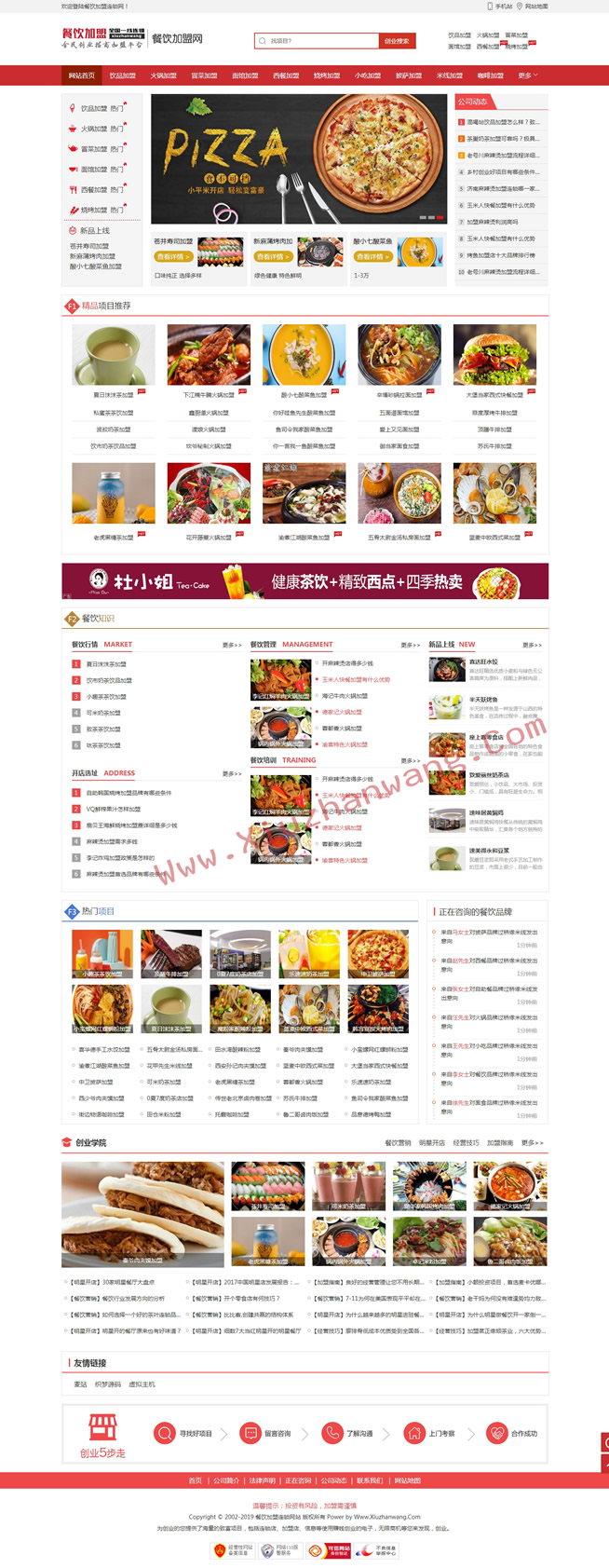Open the PIZZA banner slide
This screenshot has height=1568, width=609.
click(x=298, y=158)
